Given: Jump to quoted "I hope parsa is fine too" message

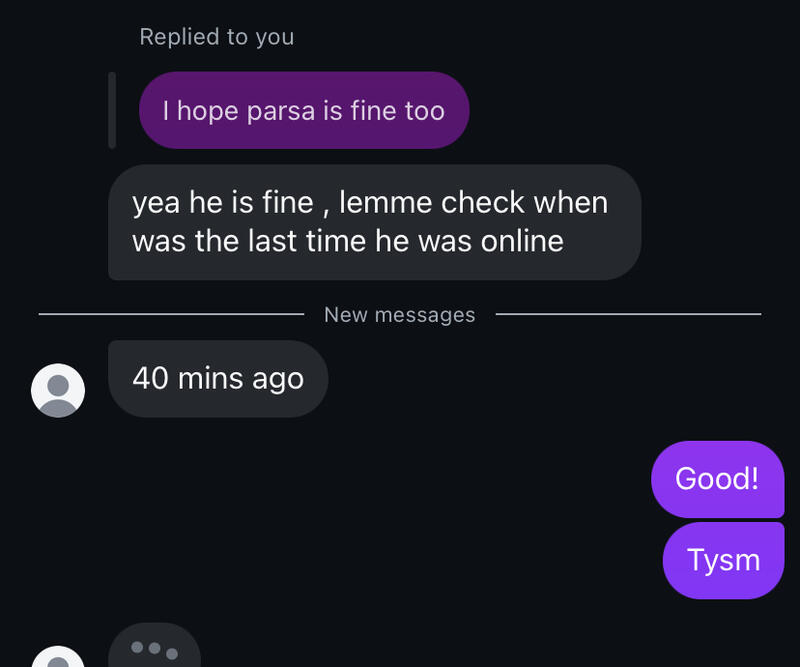Looking at the screenshot, I should coord(304,110).
